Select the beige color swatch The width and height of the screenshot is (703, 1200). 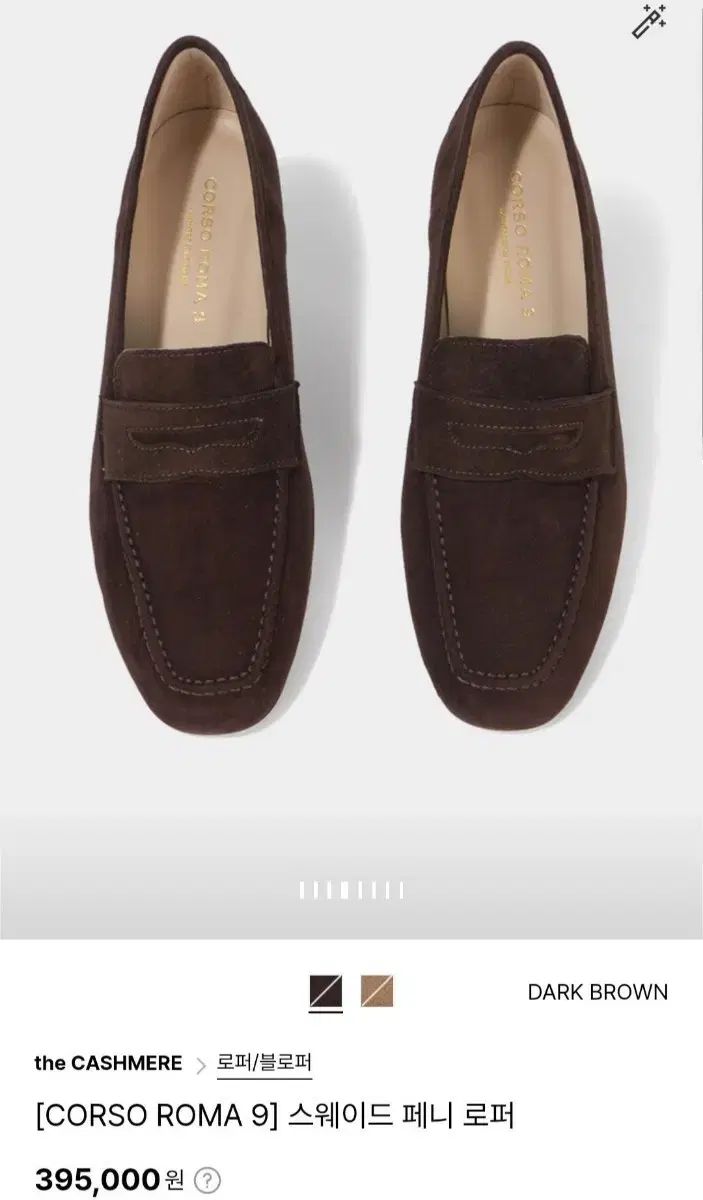click(377, 991)
